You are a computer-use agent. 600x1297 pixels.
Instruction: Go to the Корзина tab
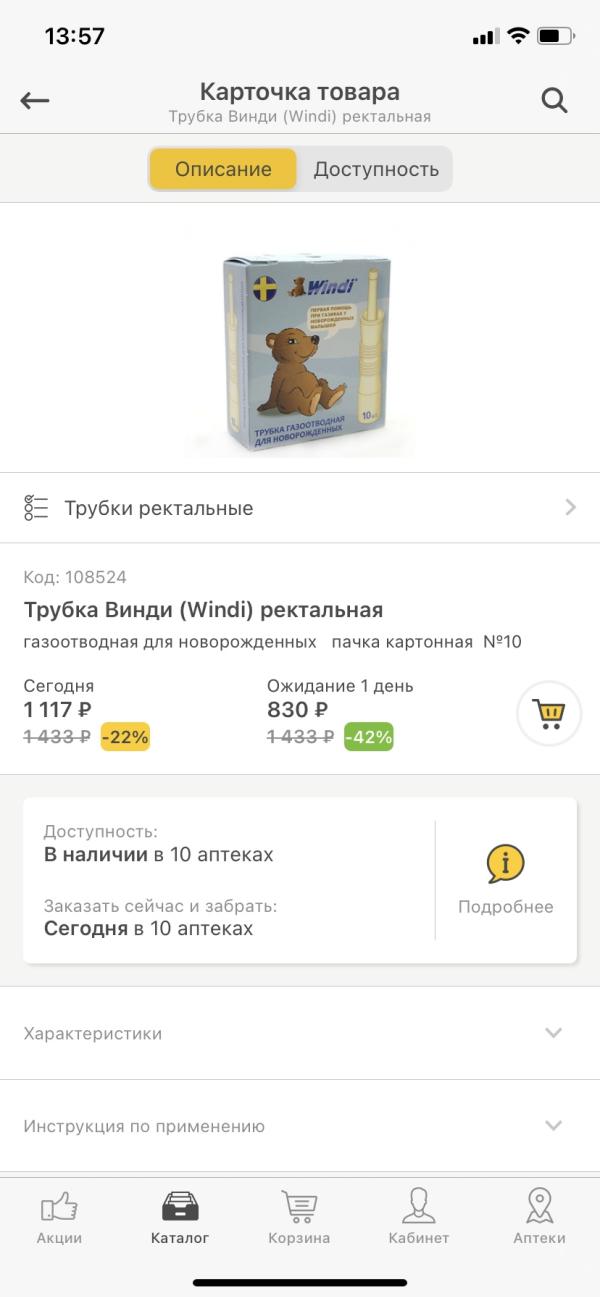299,1217
